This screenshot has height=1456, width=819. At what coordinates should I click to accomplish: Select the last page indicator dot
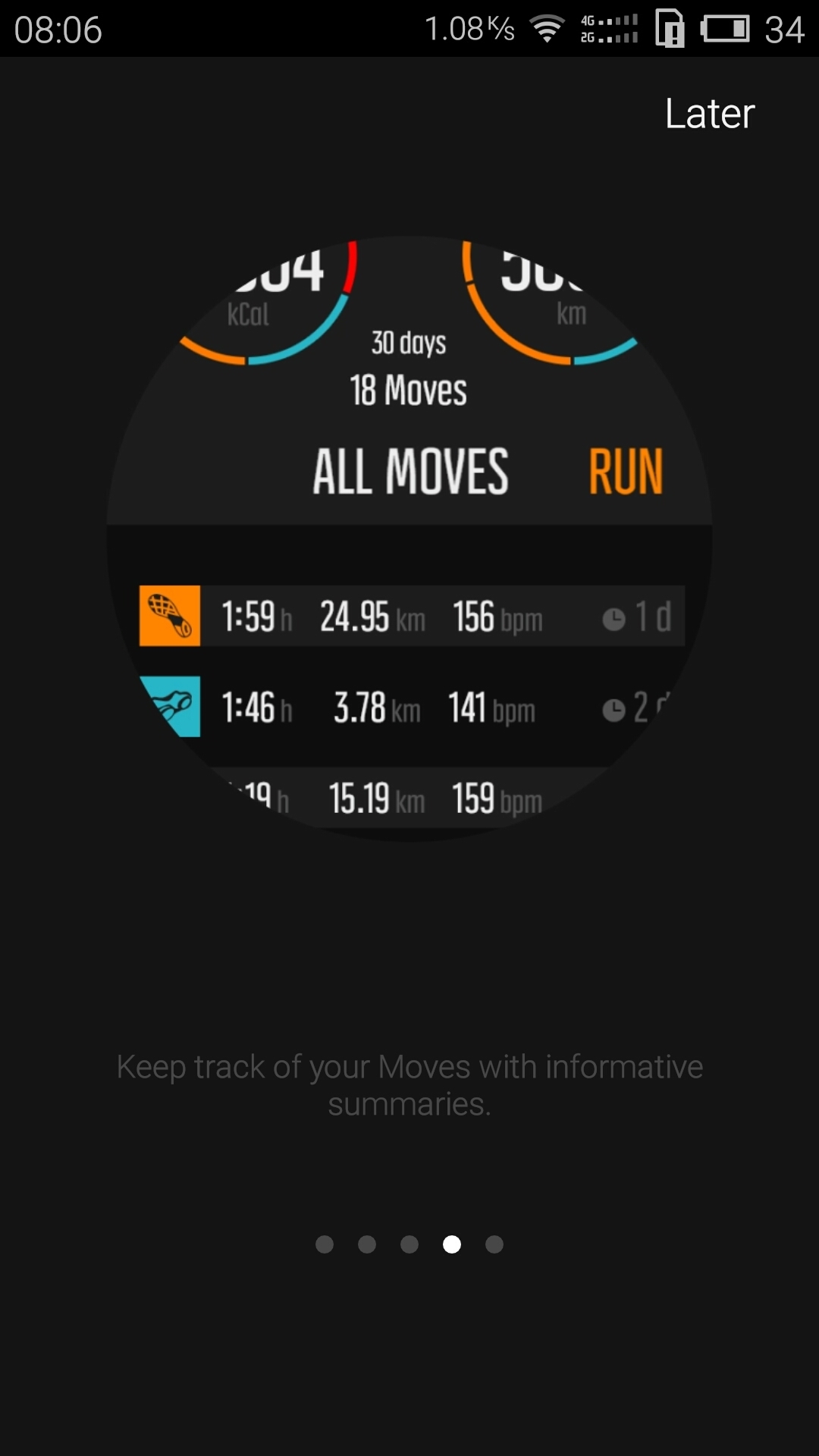(x=494, y=1244)
